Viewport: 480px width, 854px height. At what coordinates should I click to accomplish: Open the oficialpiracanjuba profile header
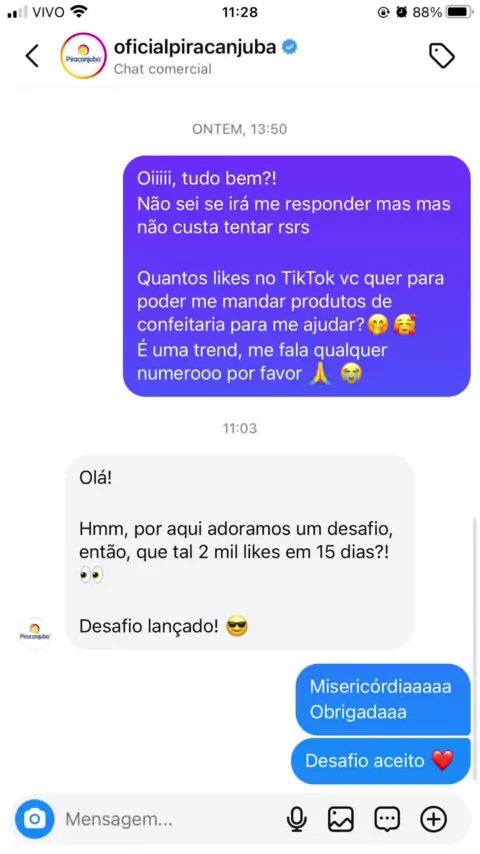179,56
